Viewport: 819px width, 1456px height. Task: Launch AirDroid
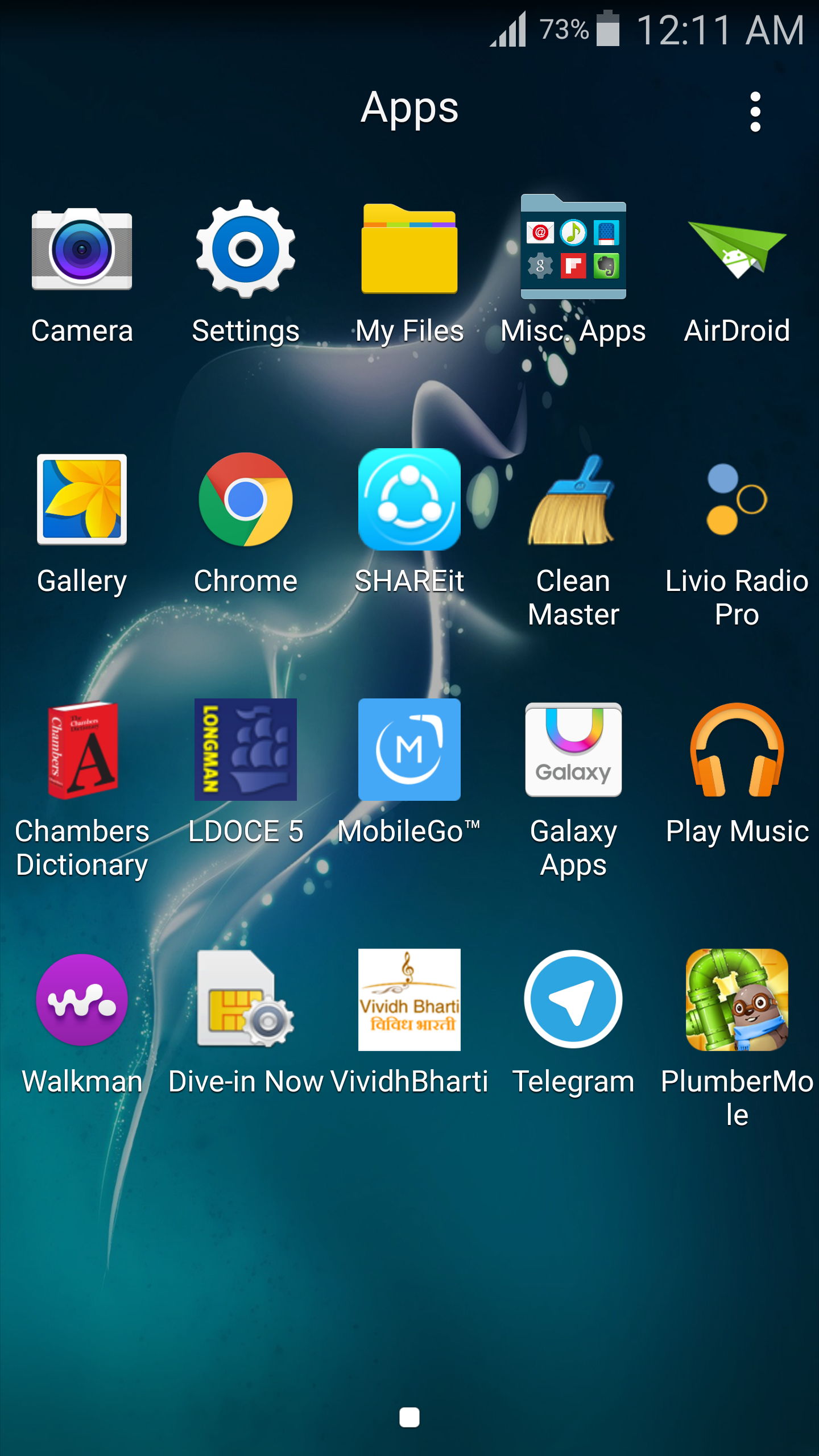click(737, 250)
